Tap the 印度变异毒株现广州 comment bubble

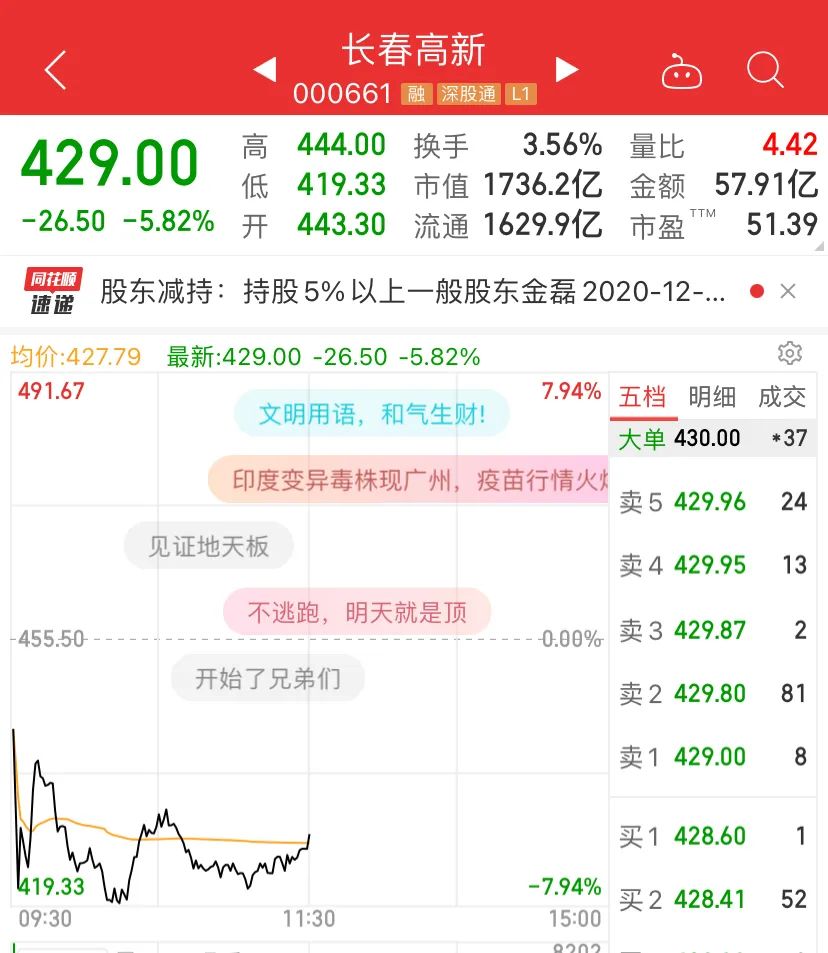410,480
